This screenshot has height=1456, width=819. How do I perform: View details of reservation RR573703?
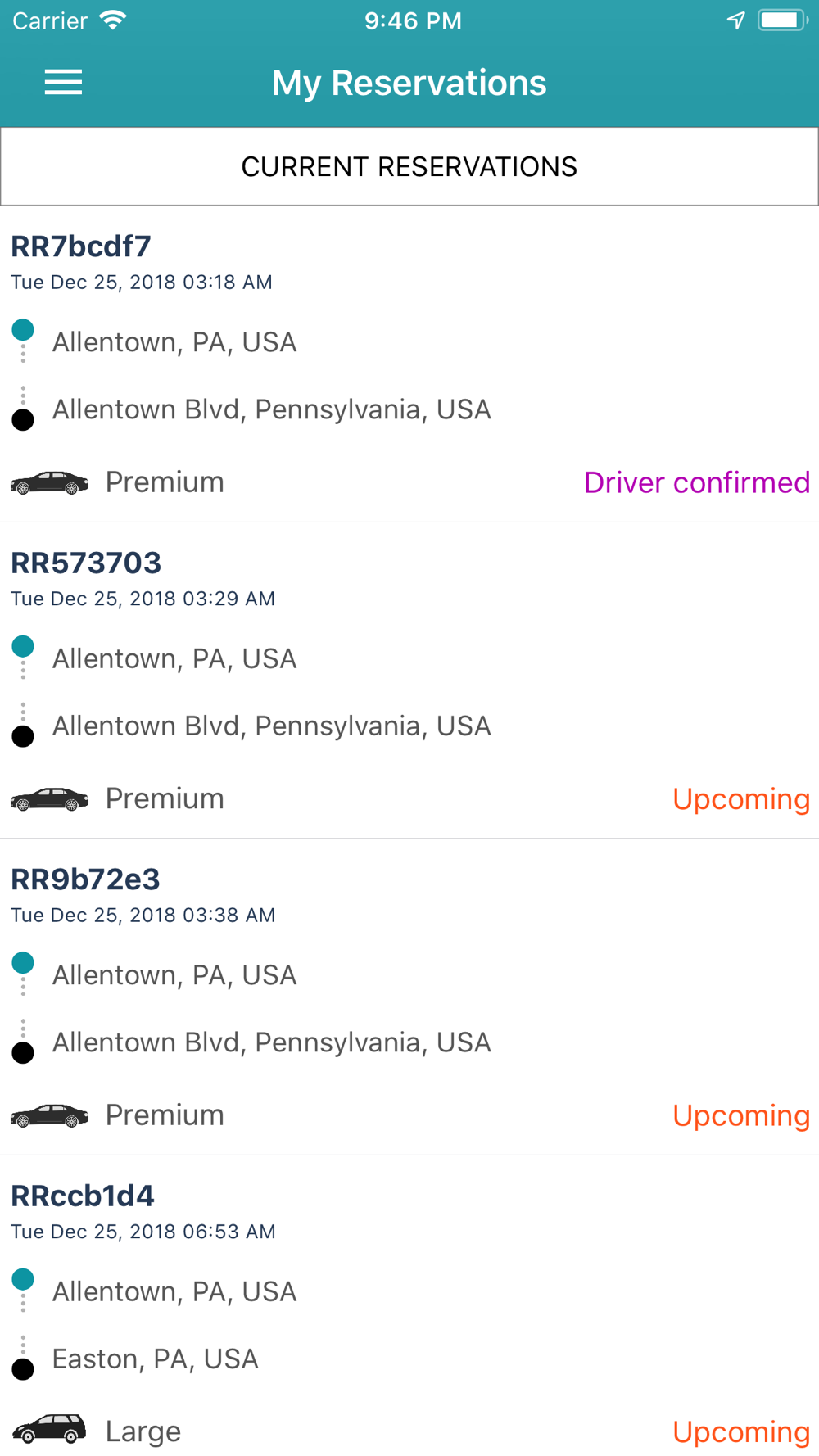coord(409,681)
